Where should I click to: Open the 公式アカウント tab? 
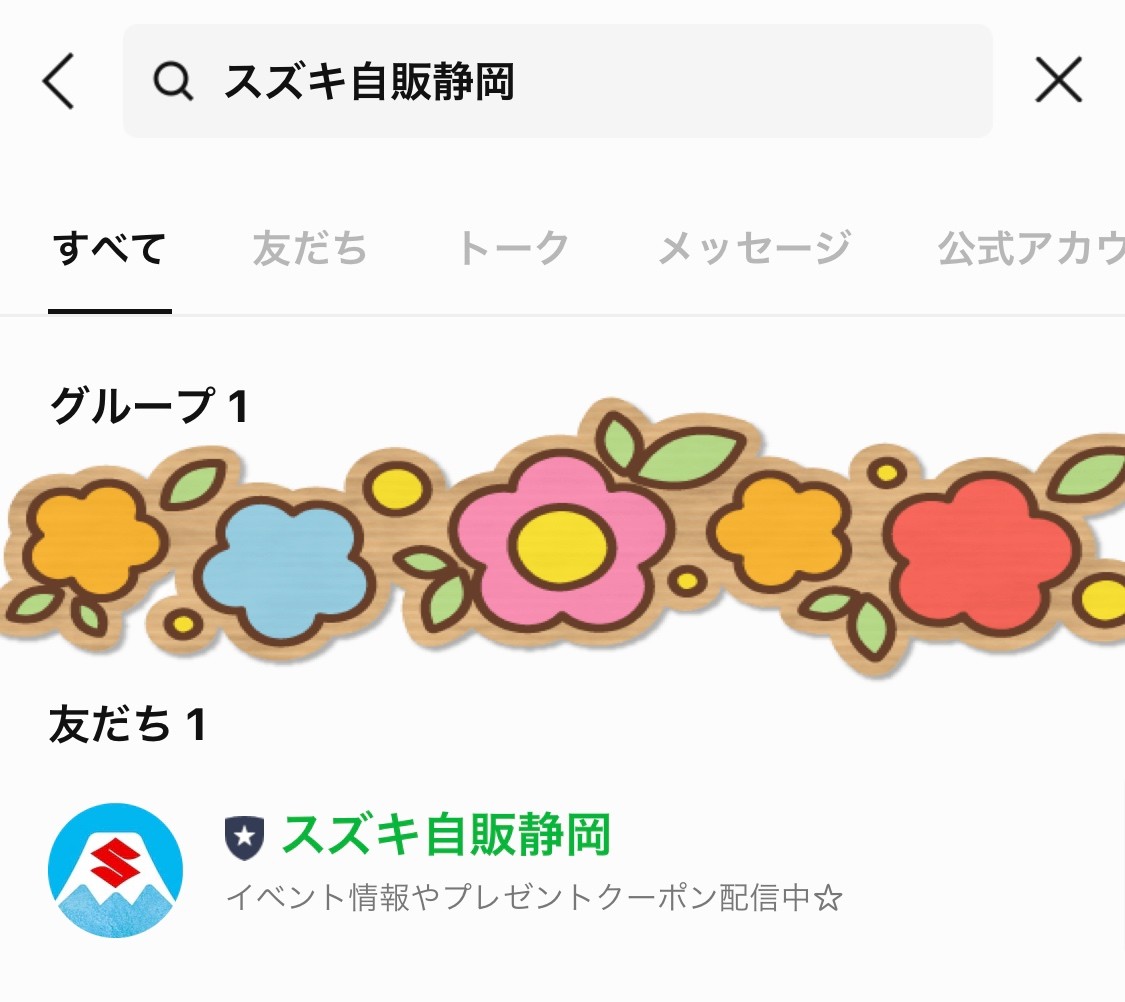pyautogui.click(x=1030, y=248)
